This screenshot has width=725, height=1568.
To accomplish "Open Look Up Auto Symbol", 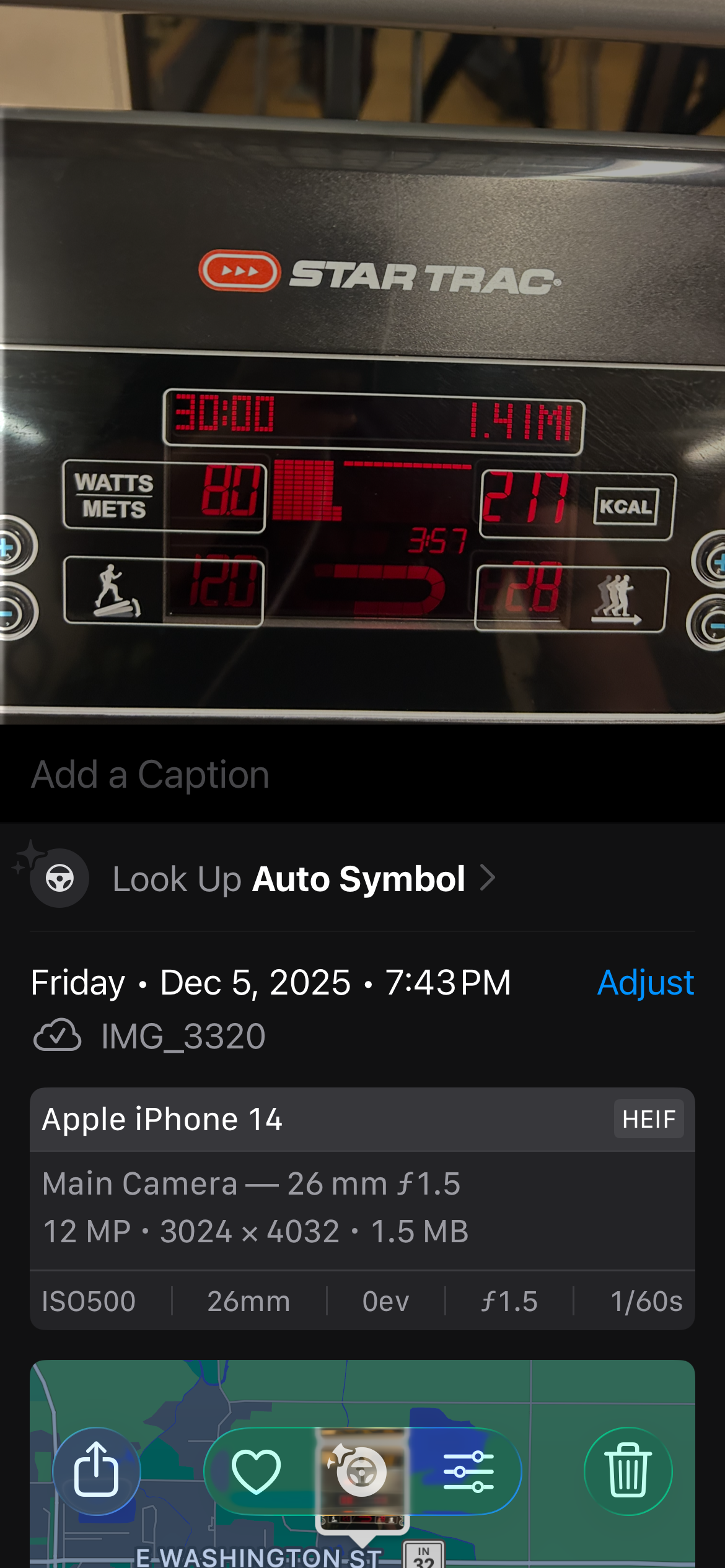I will click(x=304, y=879).
